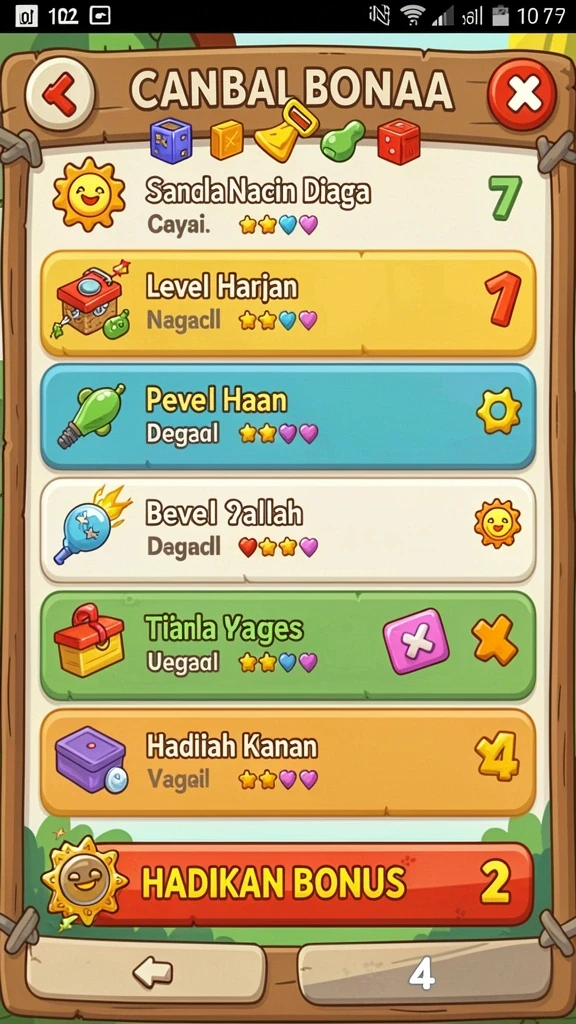Tap the pink X button on Tianla Yages
Image resolution: width=576 pixels, height=1024 pixels.
click(416, 641)
